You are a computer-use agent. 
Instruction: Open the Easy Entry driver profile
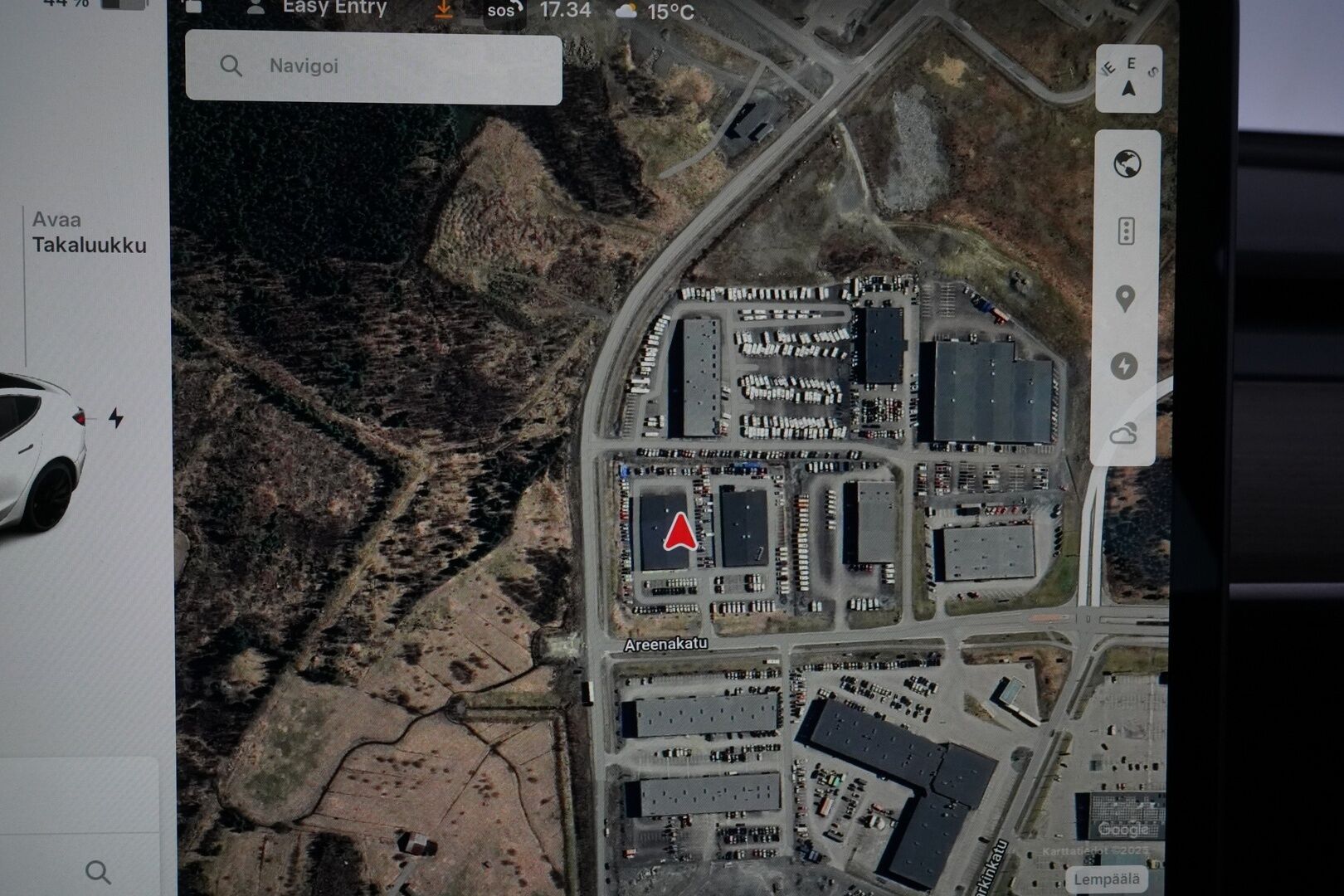coord(319,8)
